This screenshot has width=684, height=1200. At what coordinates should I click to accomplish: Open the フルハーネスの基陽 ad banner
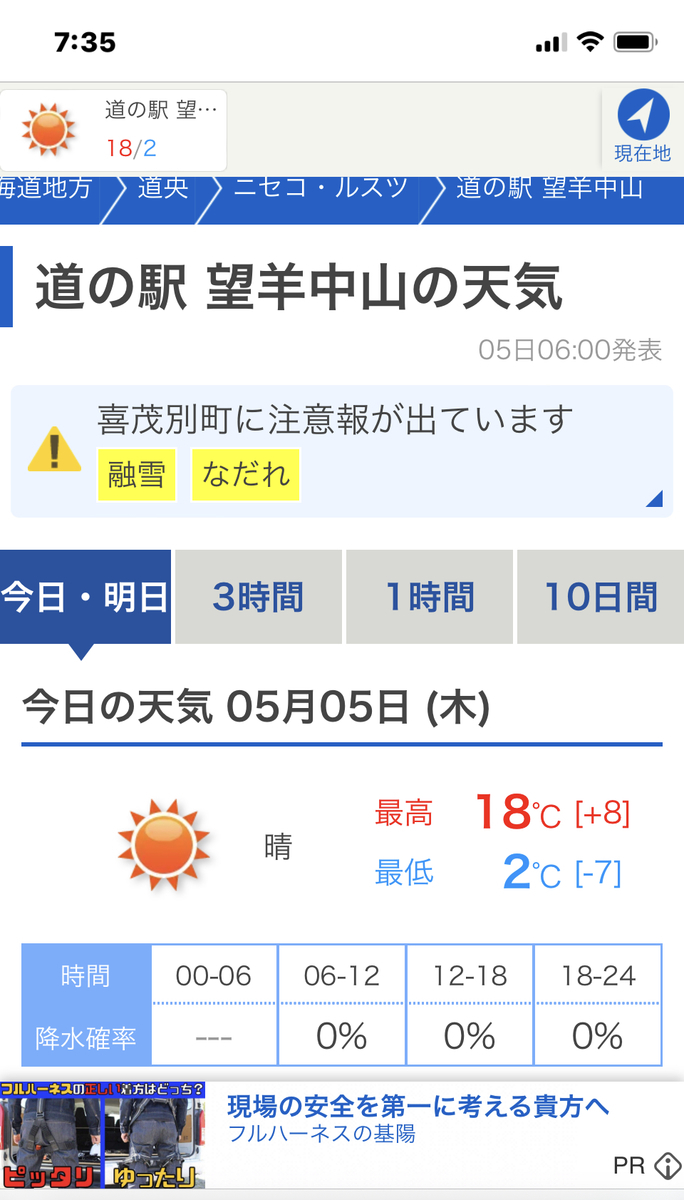(342, 1135)
